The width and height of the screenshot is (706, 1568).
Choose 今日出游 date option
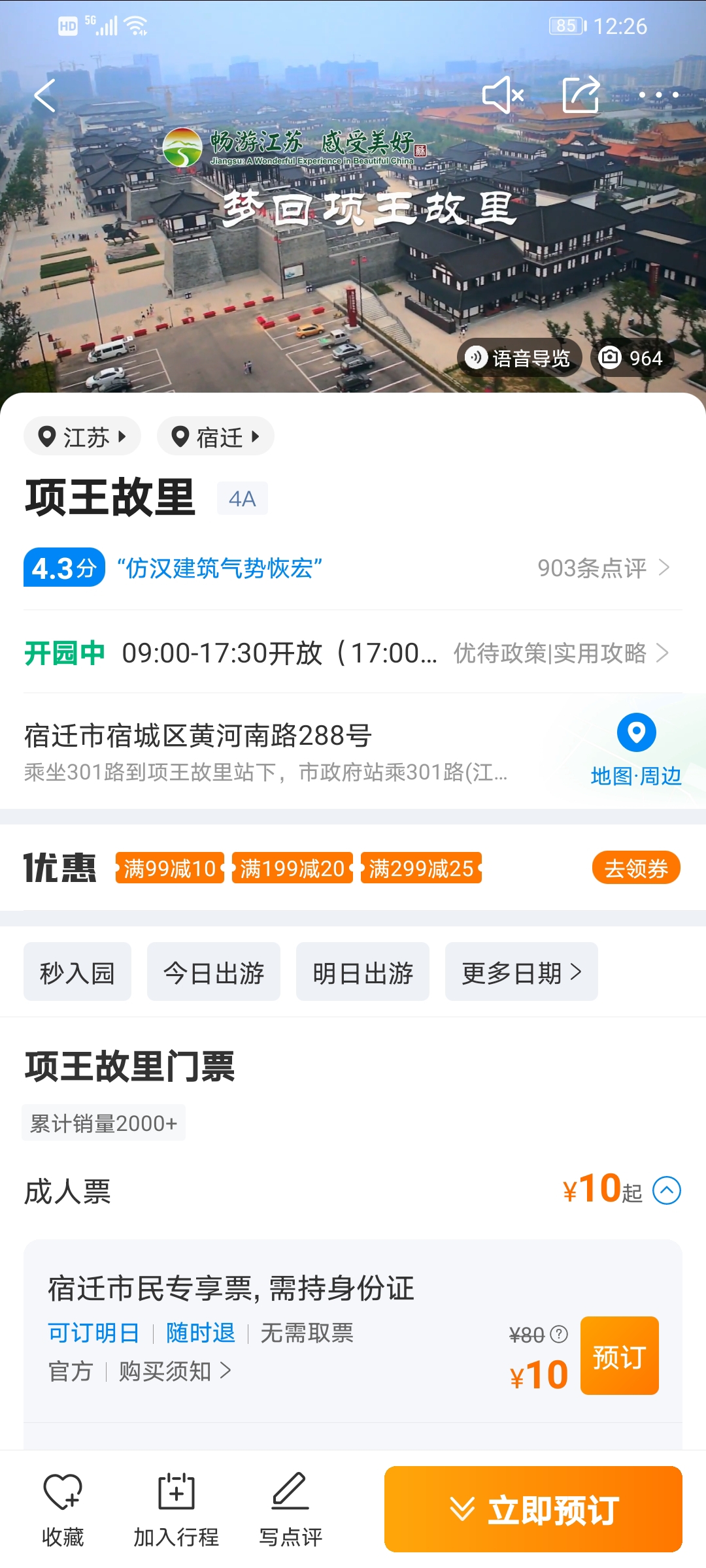pyautogui.click(x=214, y=972)
